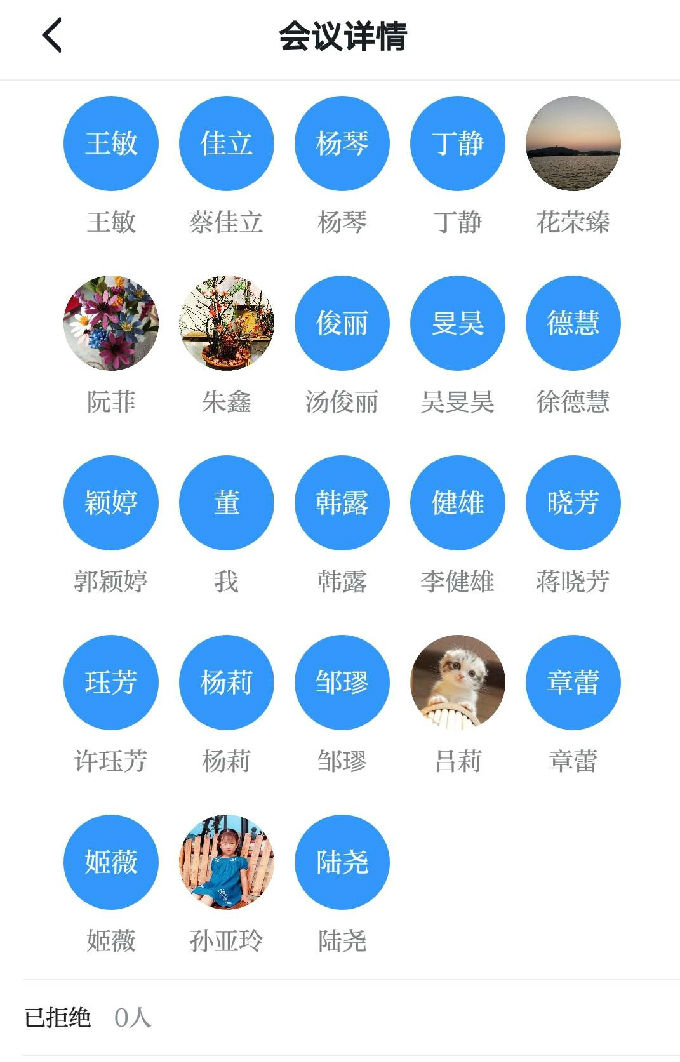This screenshot has width=680, height=1062.
Task: Open my own avatar labeled 我
Action: click(226, 503)
